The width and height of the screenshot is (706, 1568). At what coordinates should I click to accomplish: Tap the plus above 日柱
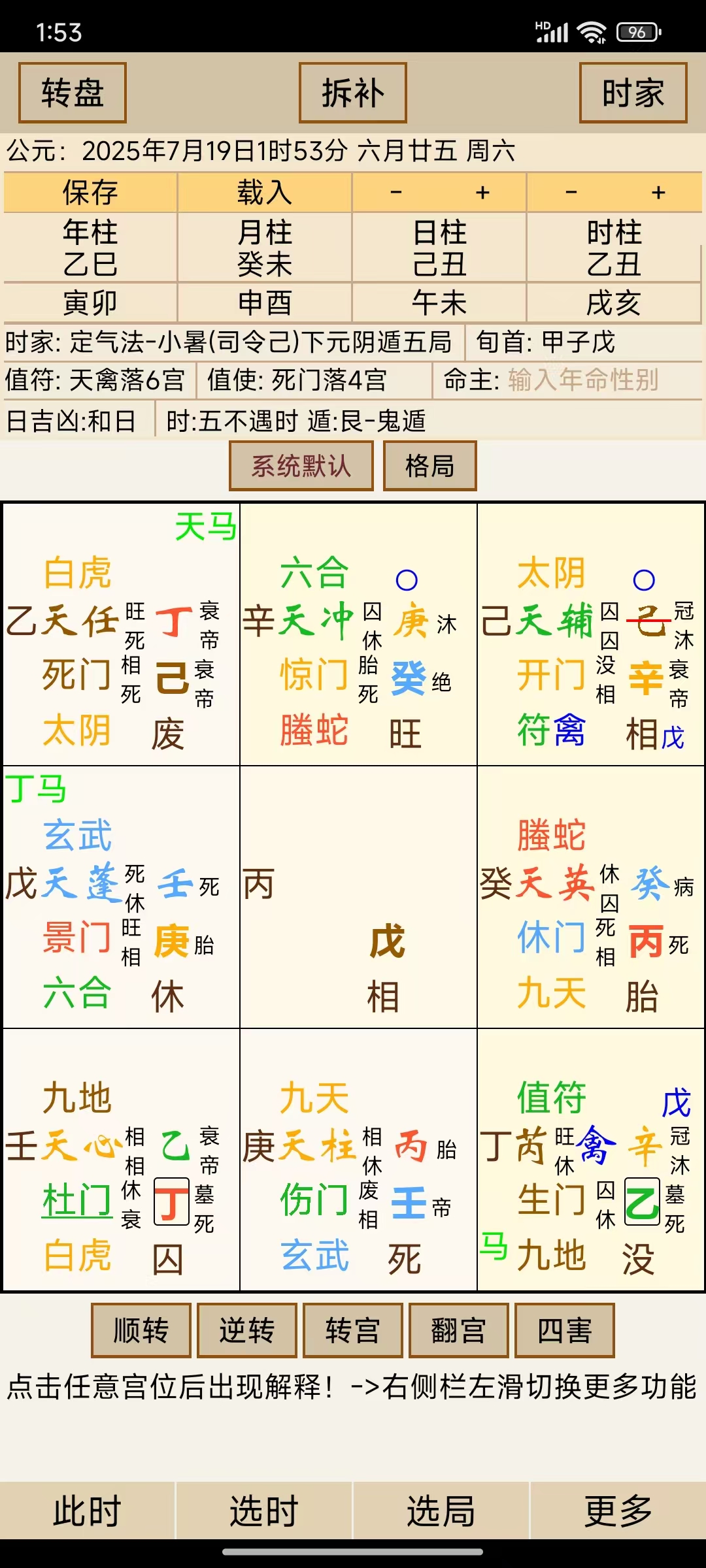coord(482,193)
